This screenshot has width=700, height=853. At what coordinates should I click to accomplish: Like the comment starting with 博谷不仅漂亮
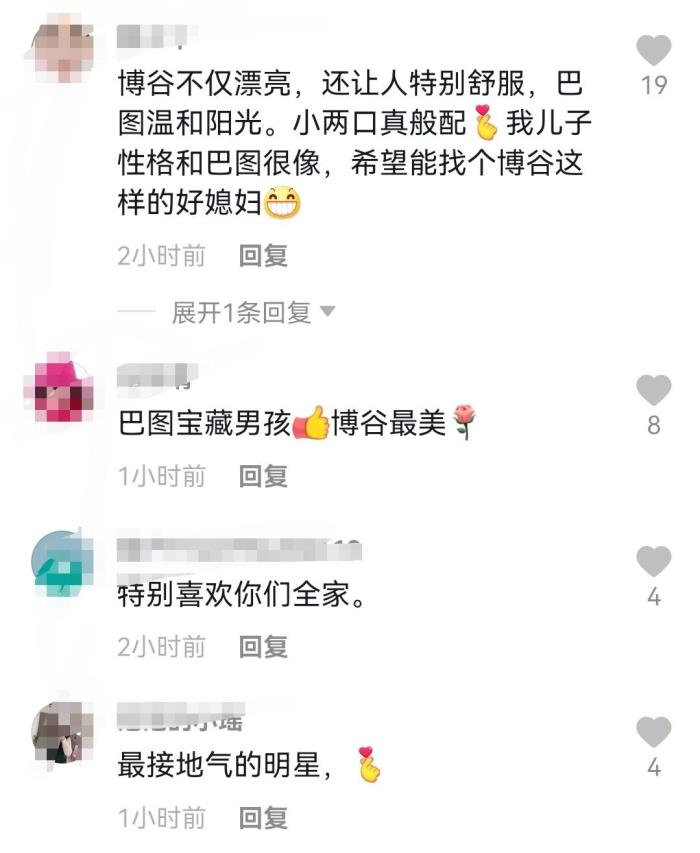click(654, 50)
